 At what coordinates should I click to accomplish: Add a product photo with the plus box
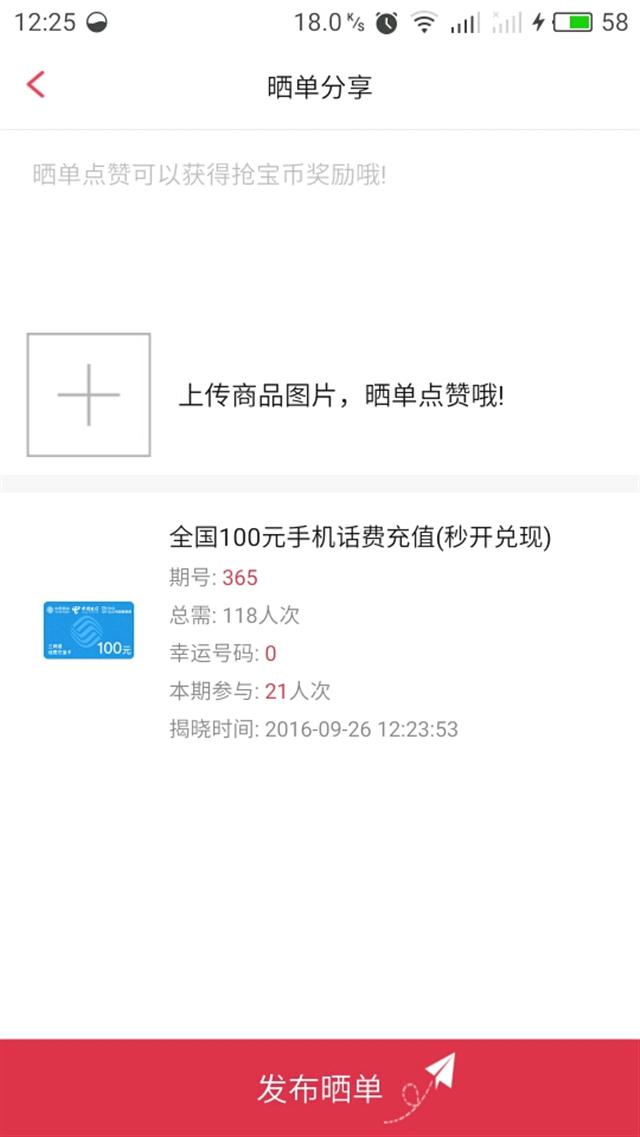(x=88, y=395)
